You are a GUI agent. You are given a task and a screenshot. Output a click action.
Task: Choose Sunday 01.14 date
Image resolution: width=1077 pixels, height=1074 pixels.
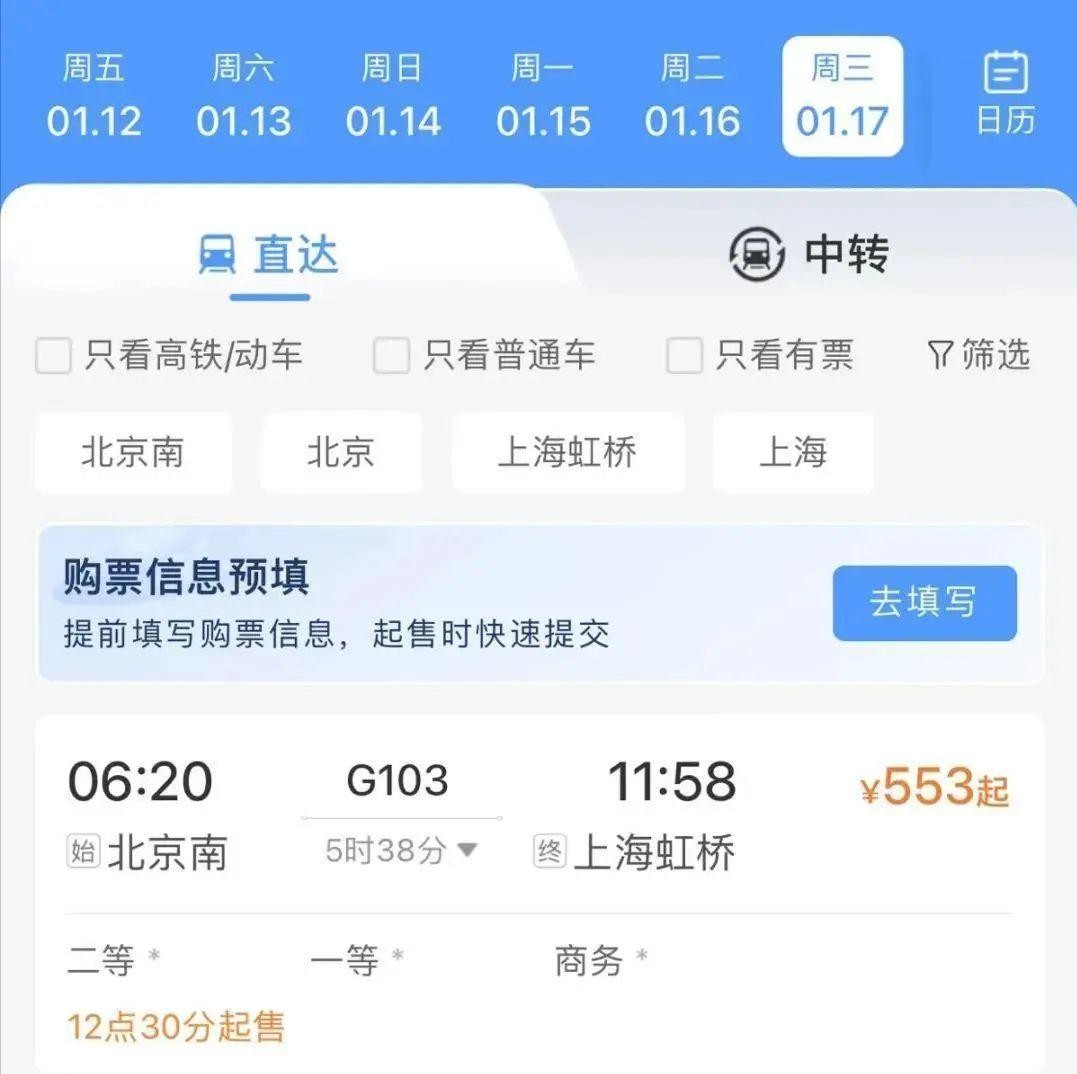393,97
